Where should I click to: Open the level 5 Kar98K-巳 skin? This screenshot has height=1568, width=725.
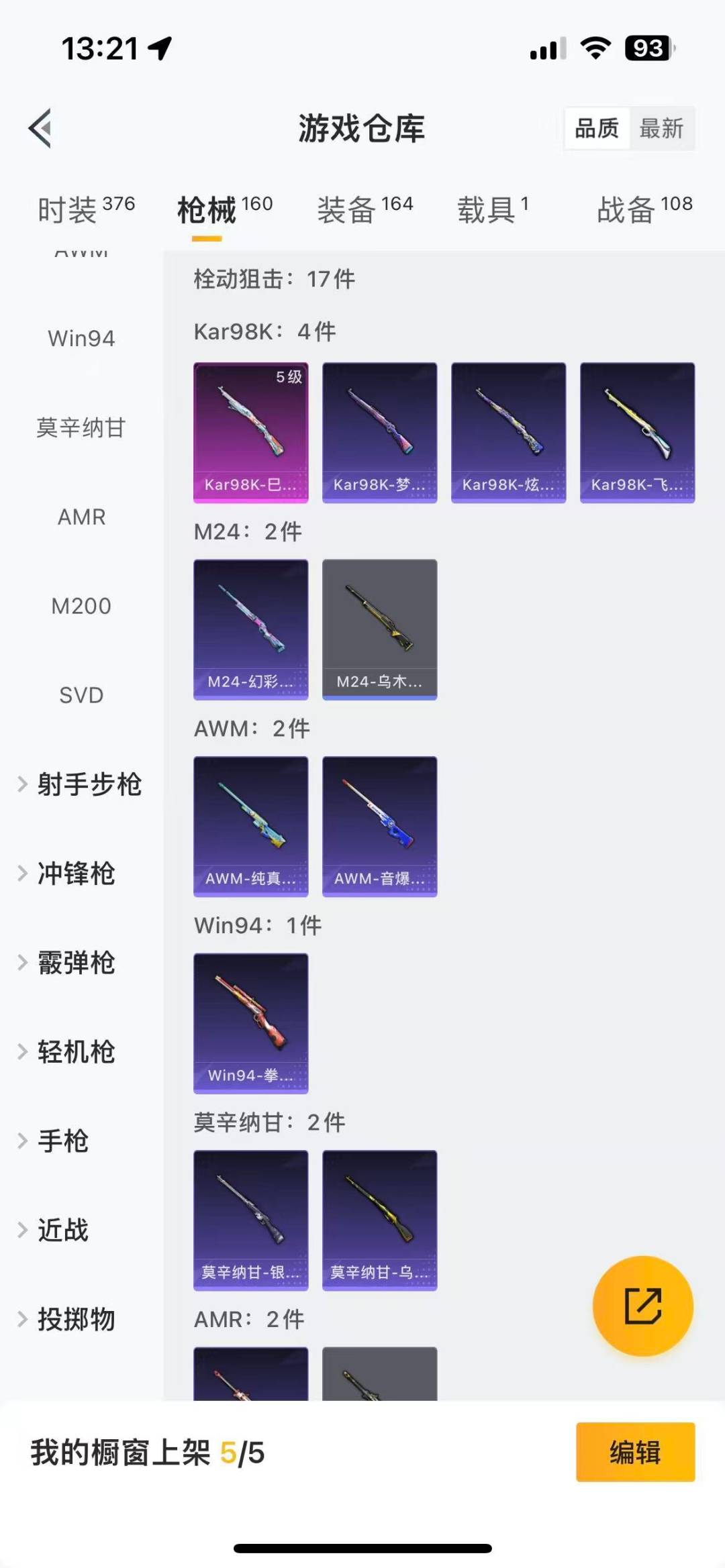[251, 433]
